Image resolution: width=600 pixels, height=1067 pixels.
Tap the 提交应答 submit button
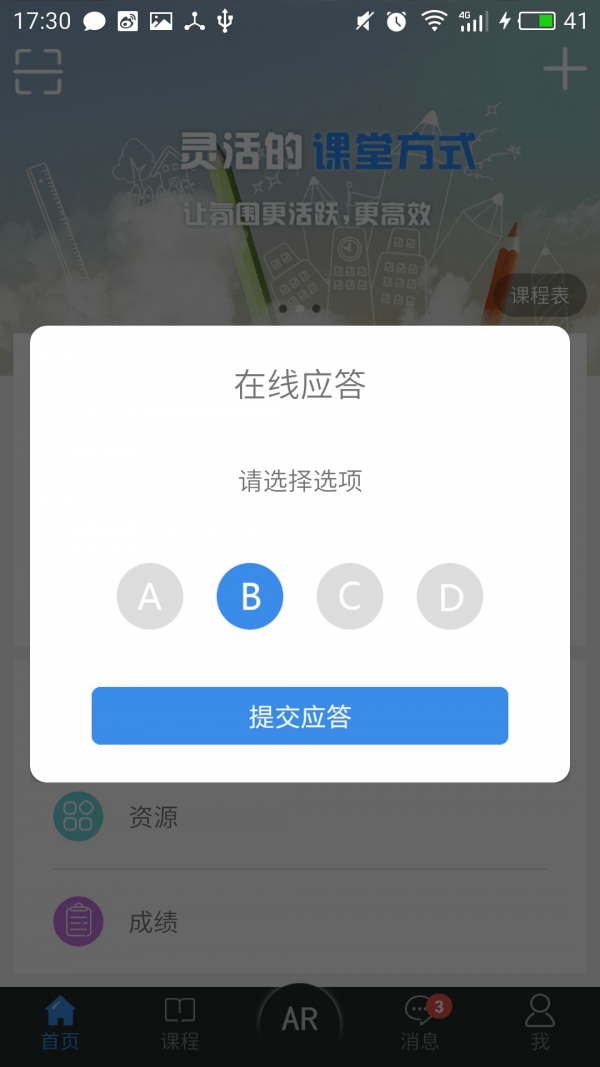[300, 716]
